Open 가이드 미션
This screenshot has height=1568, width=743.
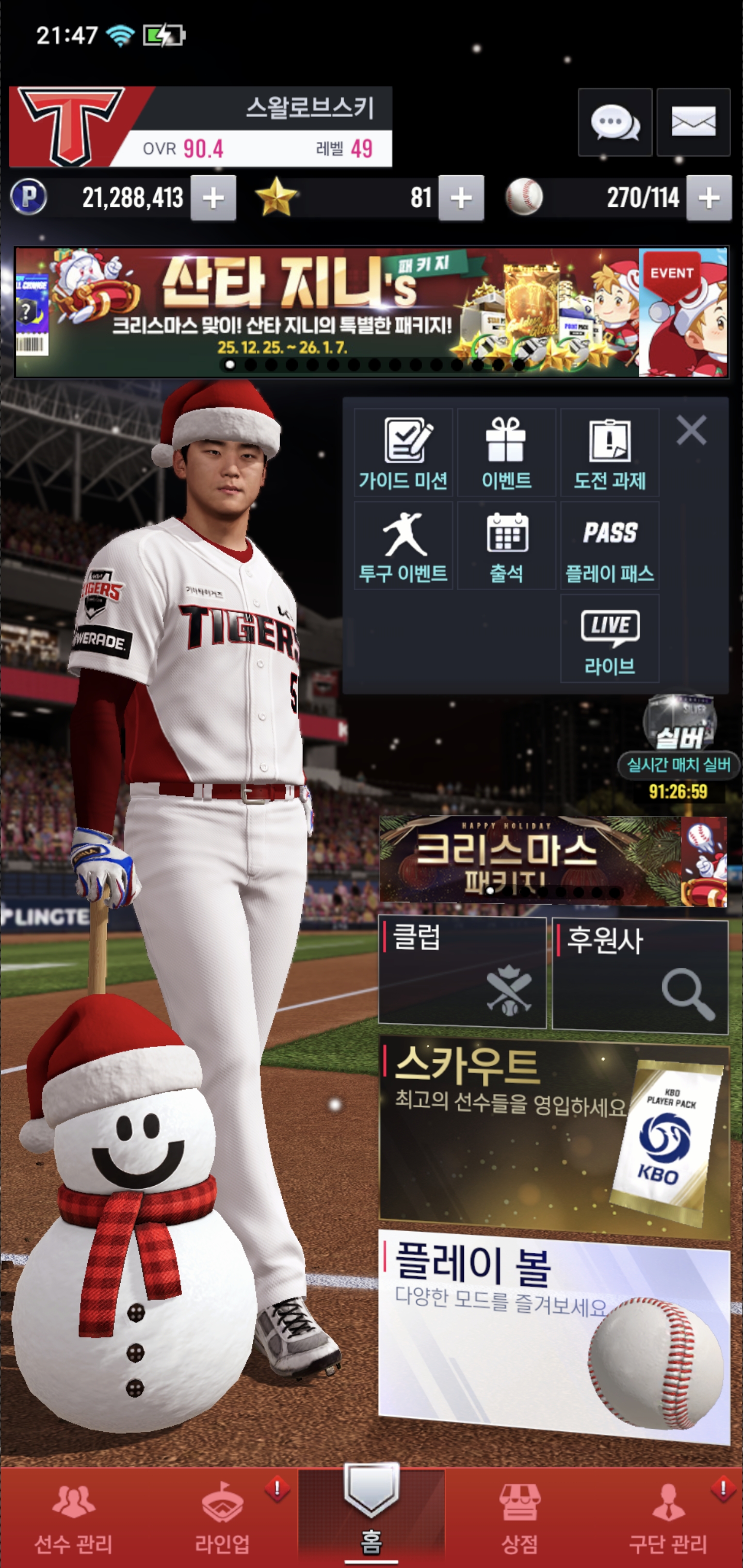click(x=403, y=453)
